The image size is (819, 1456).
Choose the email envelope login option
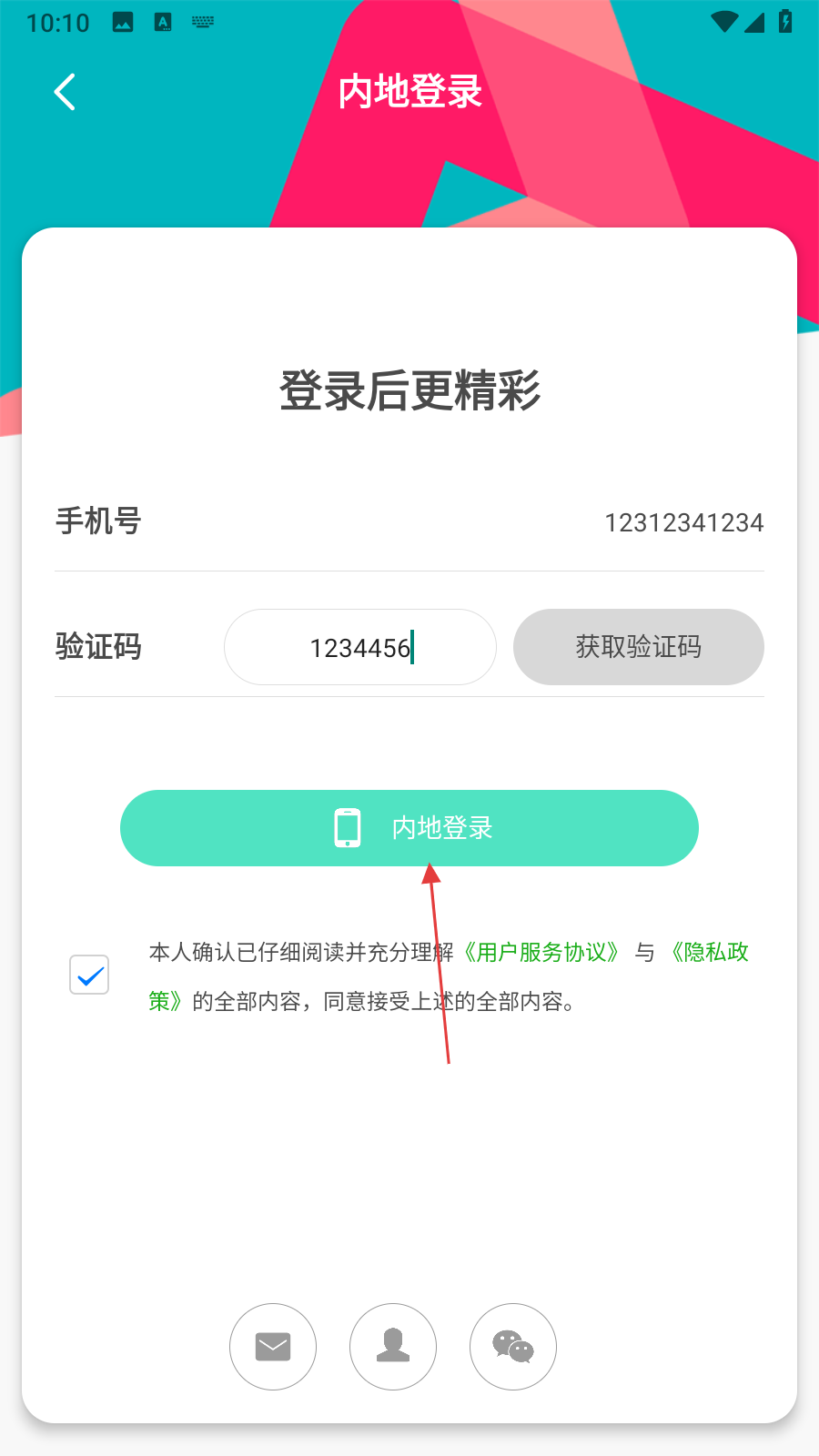tap(273, 1347)
